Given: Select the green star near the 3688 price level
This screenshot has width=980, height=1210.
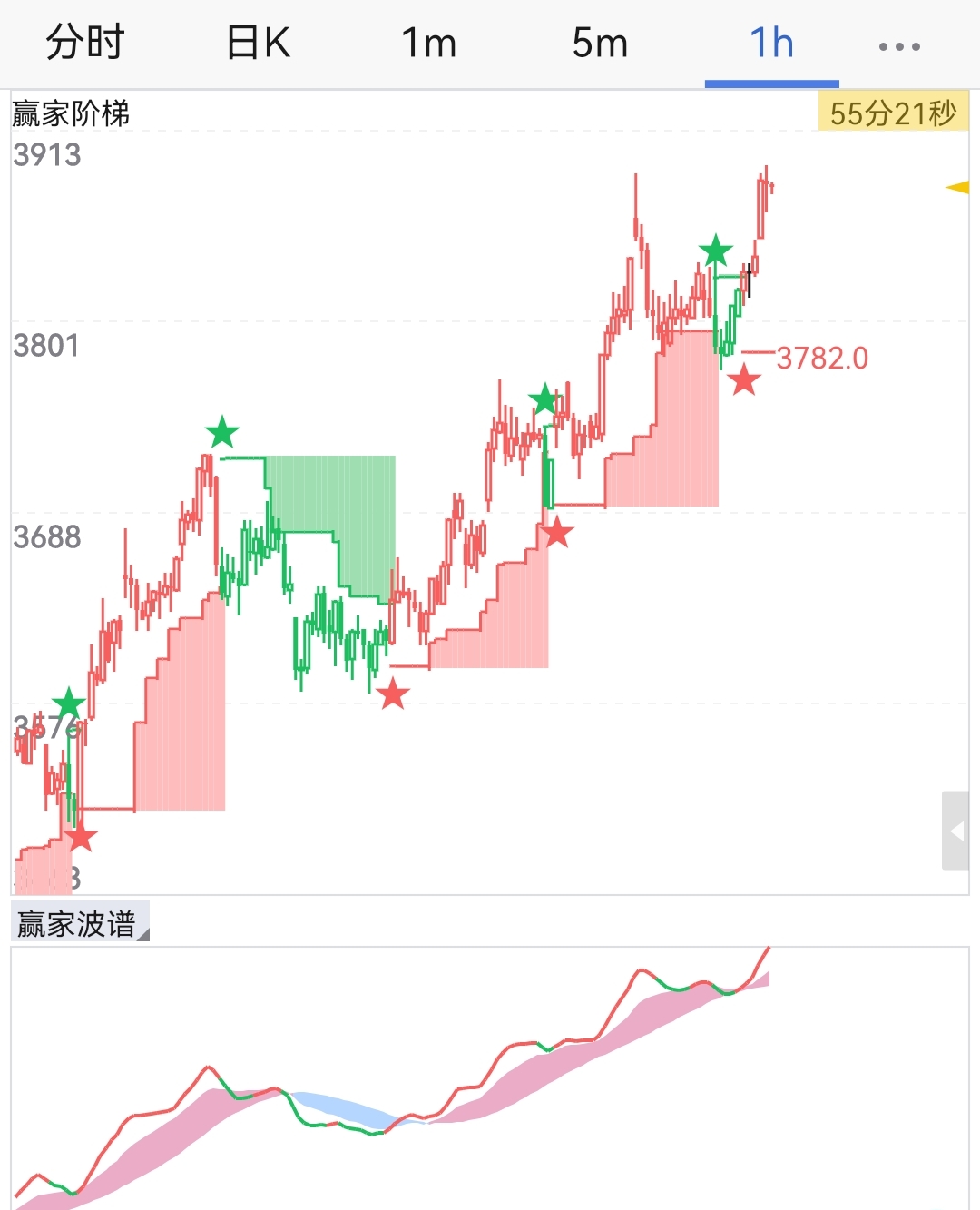Looking at the screenshot, I should 544,398.
